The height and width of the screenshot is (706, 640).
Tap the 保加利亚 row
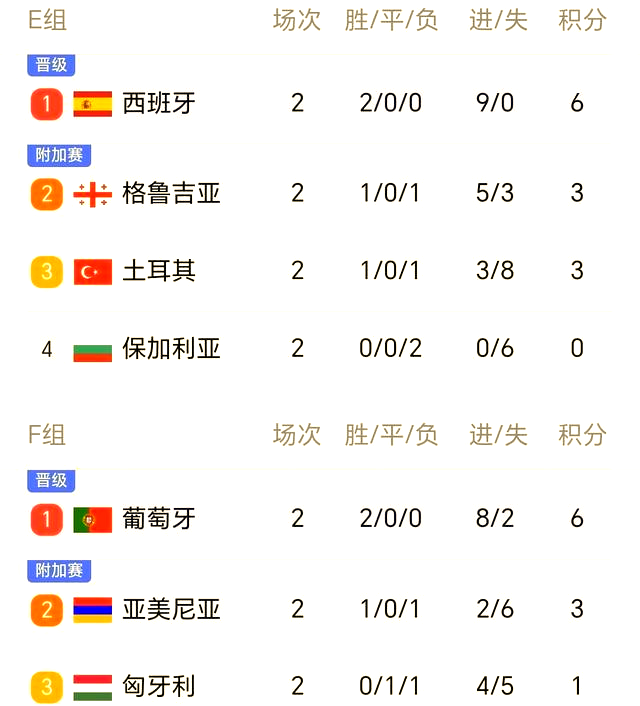[x=170, y=349]
